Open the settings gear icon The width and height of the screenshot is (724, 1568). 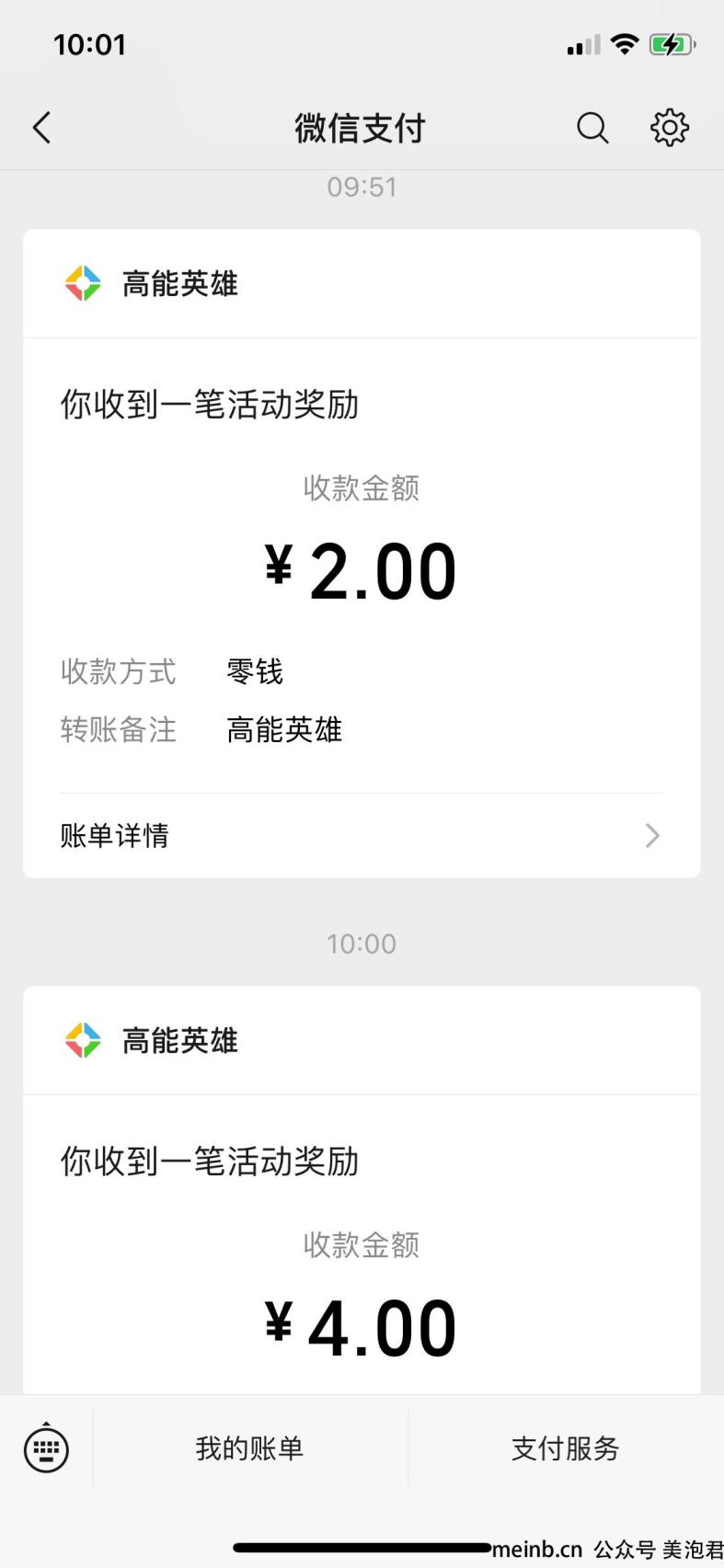click(x=670, y=128)
